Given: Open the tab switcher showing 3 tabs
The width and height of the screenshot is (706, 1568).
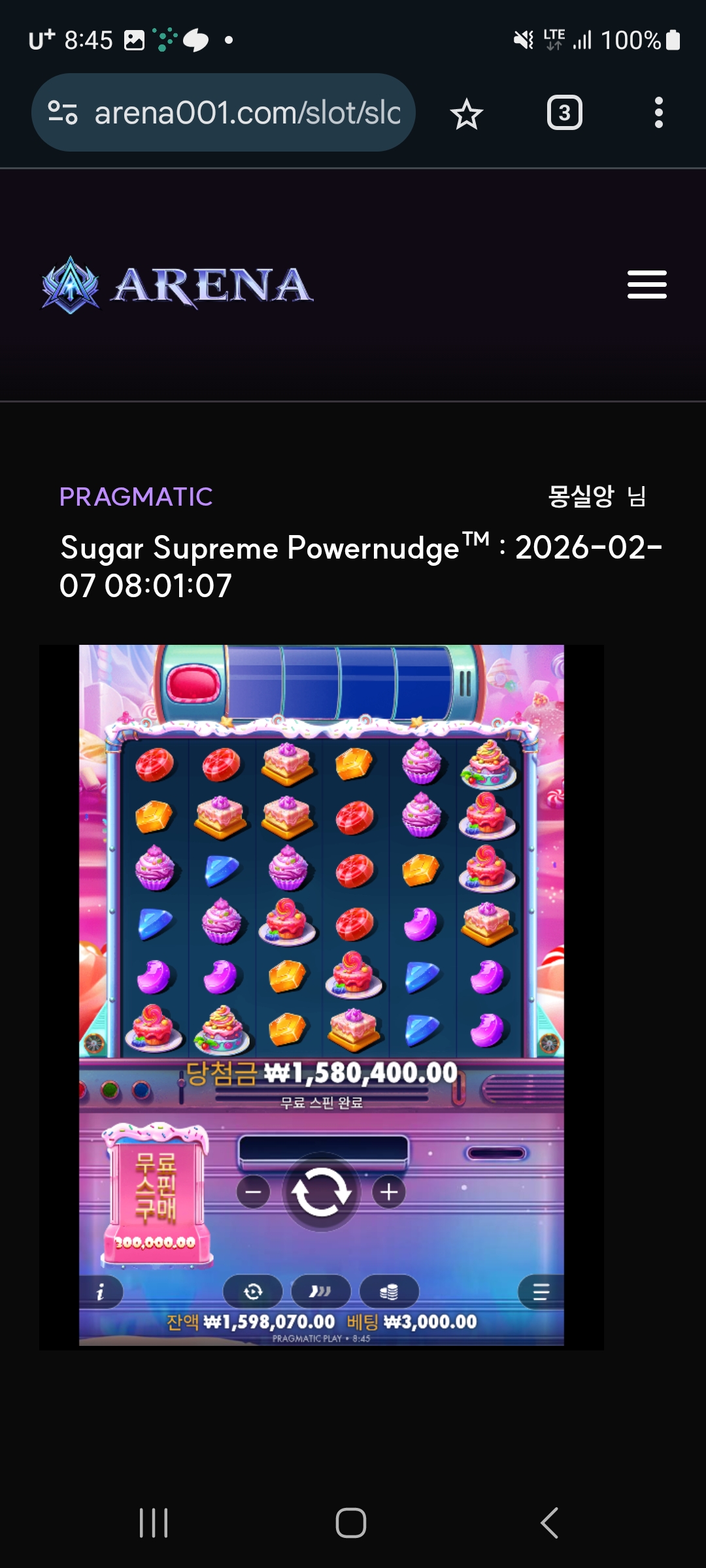Looking at the screenshot, I should coord(564,113).
